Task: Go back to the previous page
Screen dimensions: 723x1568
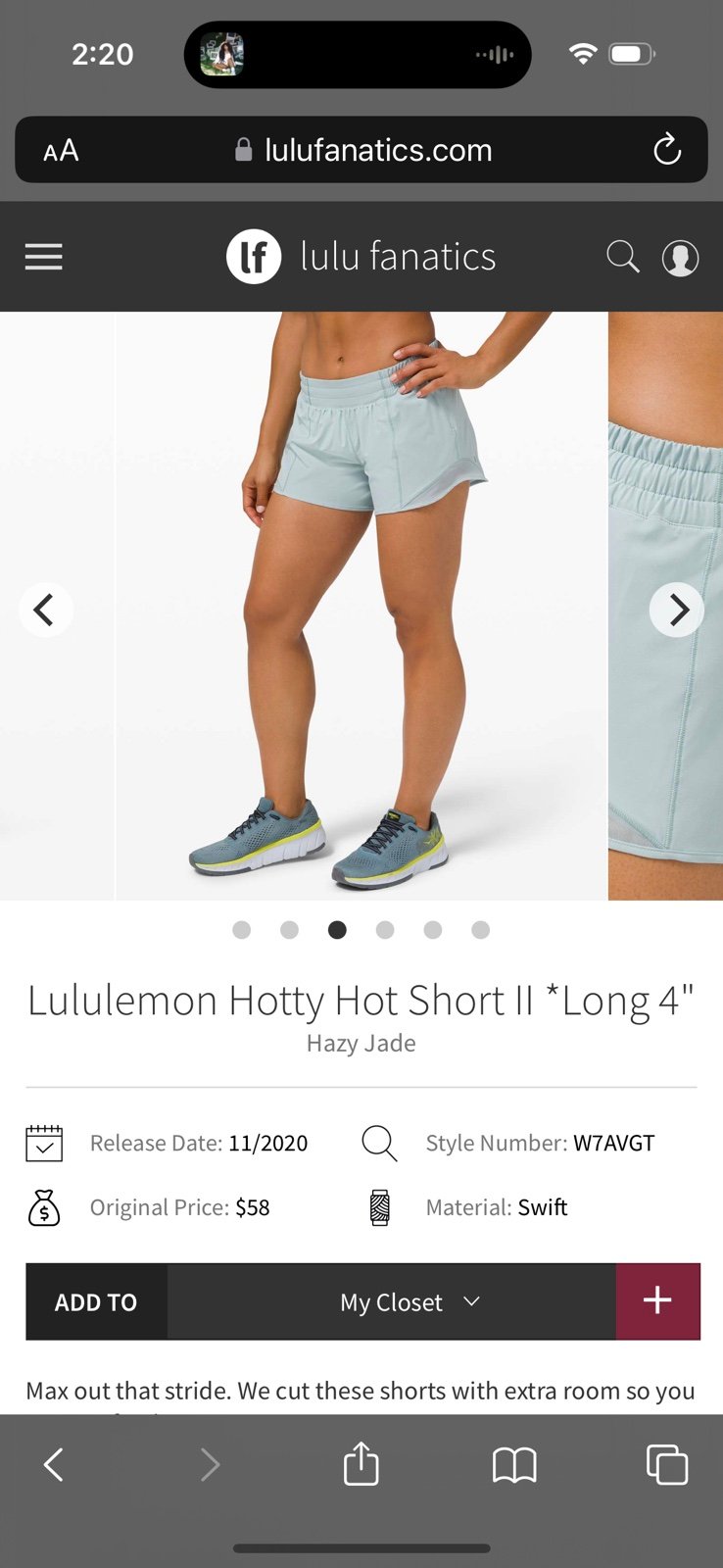Action: (54, 1465)
